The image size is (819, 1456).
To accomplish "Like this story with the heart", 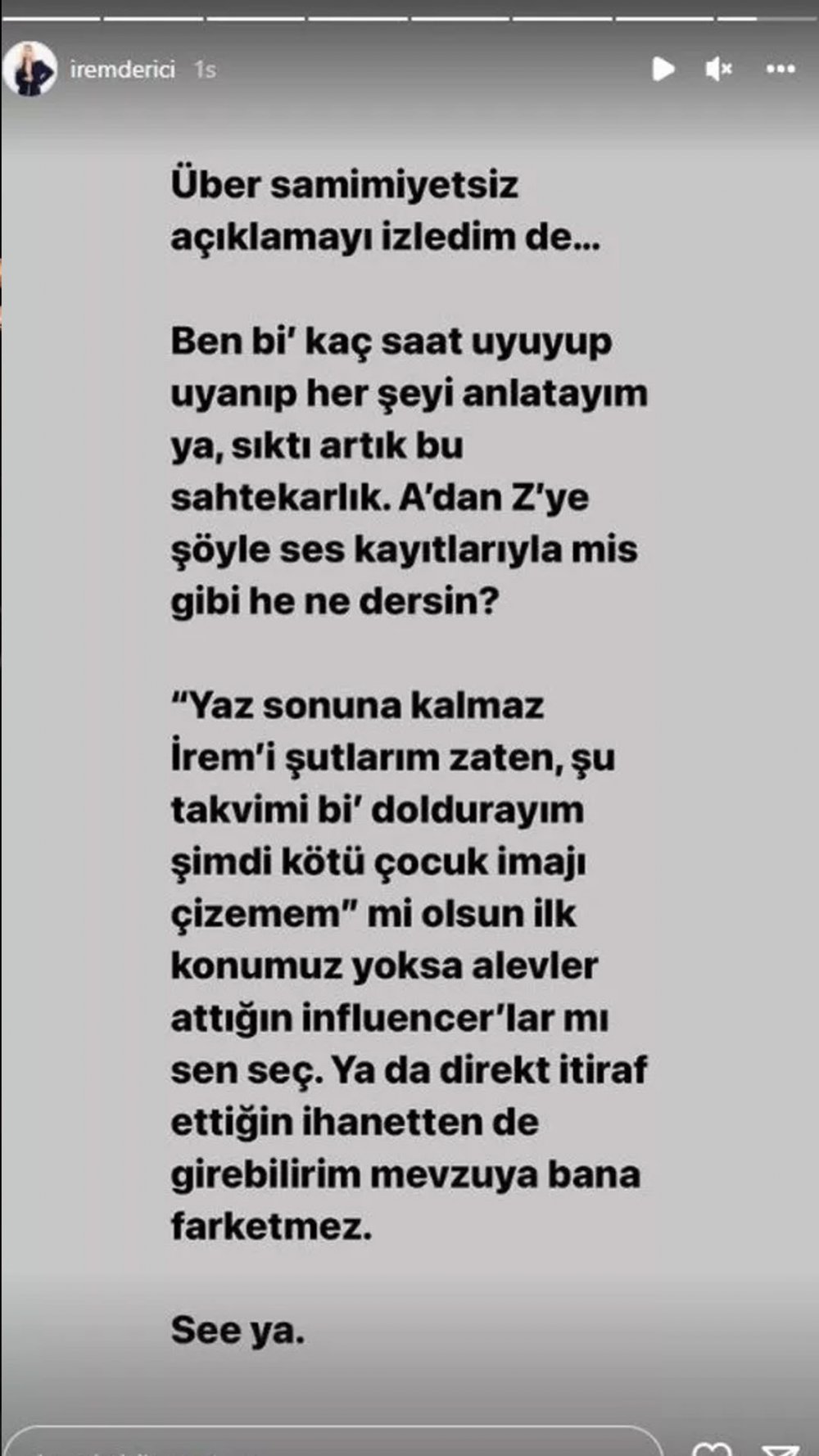I will click(711, 1448).
